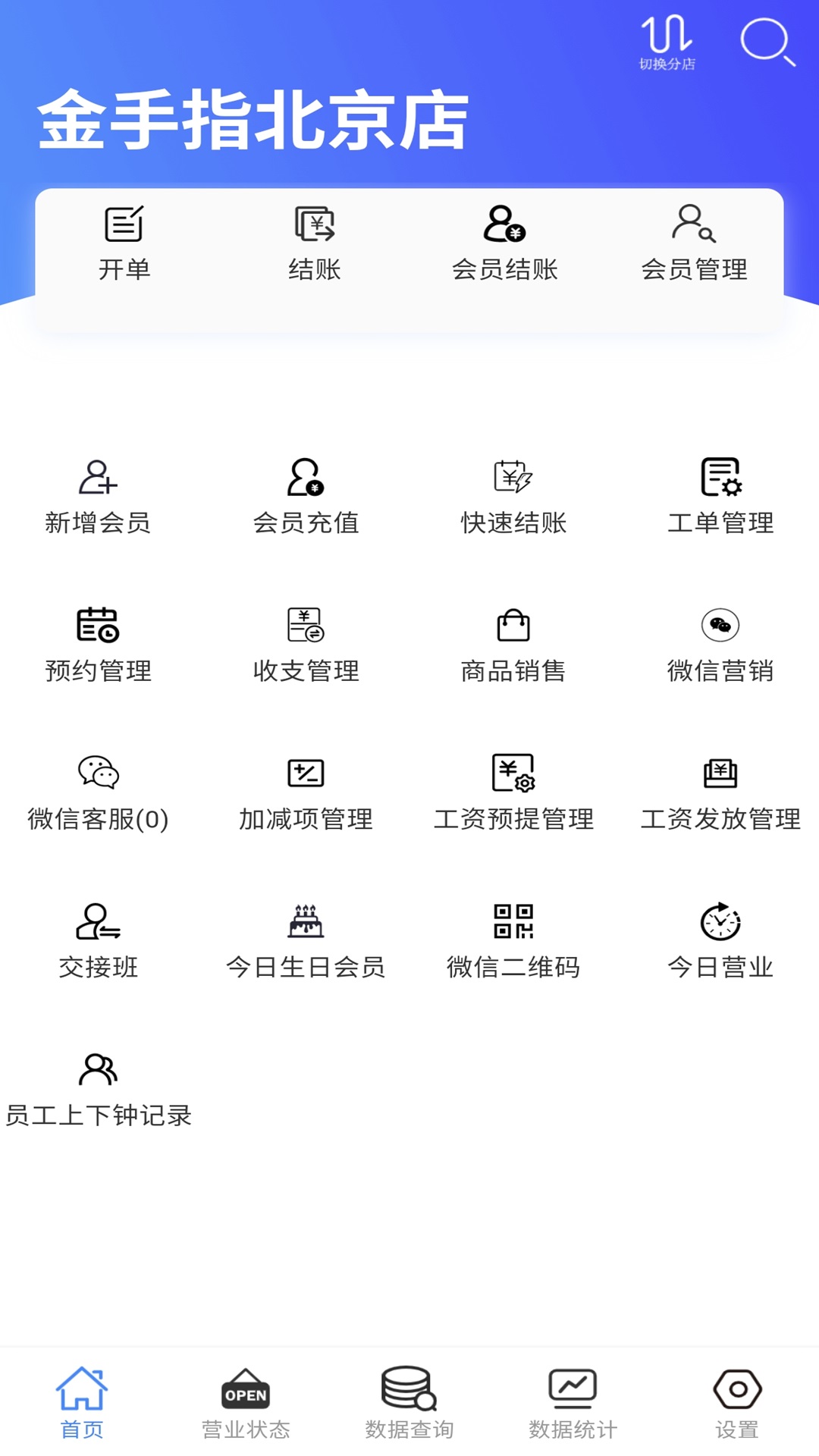Open 微信营销 WeChat marketing
This screenshot has height=1456, width=819.
(719, 645)
